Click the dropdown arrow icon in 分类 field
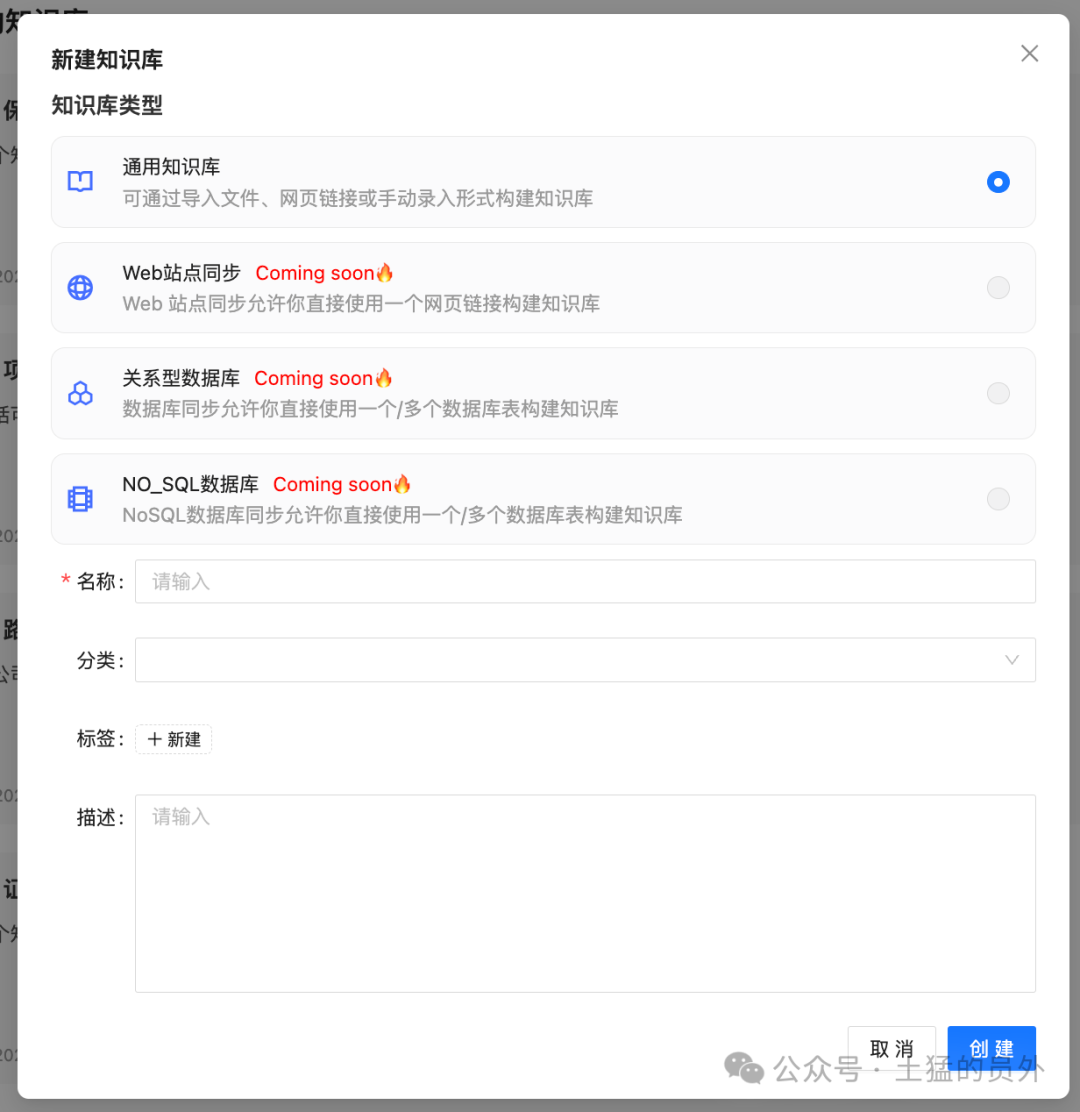1080x1112 pixels. coord(1012,660)
